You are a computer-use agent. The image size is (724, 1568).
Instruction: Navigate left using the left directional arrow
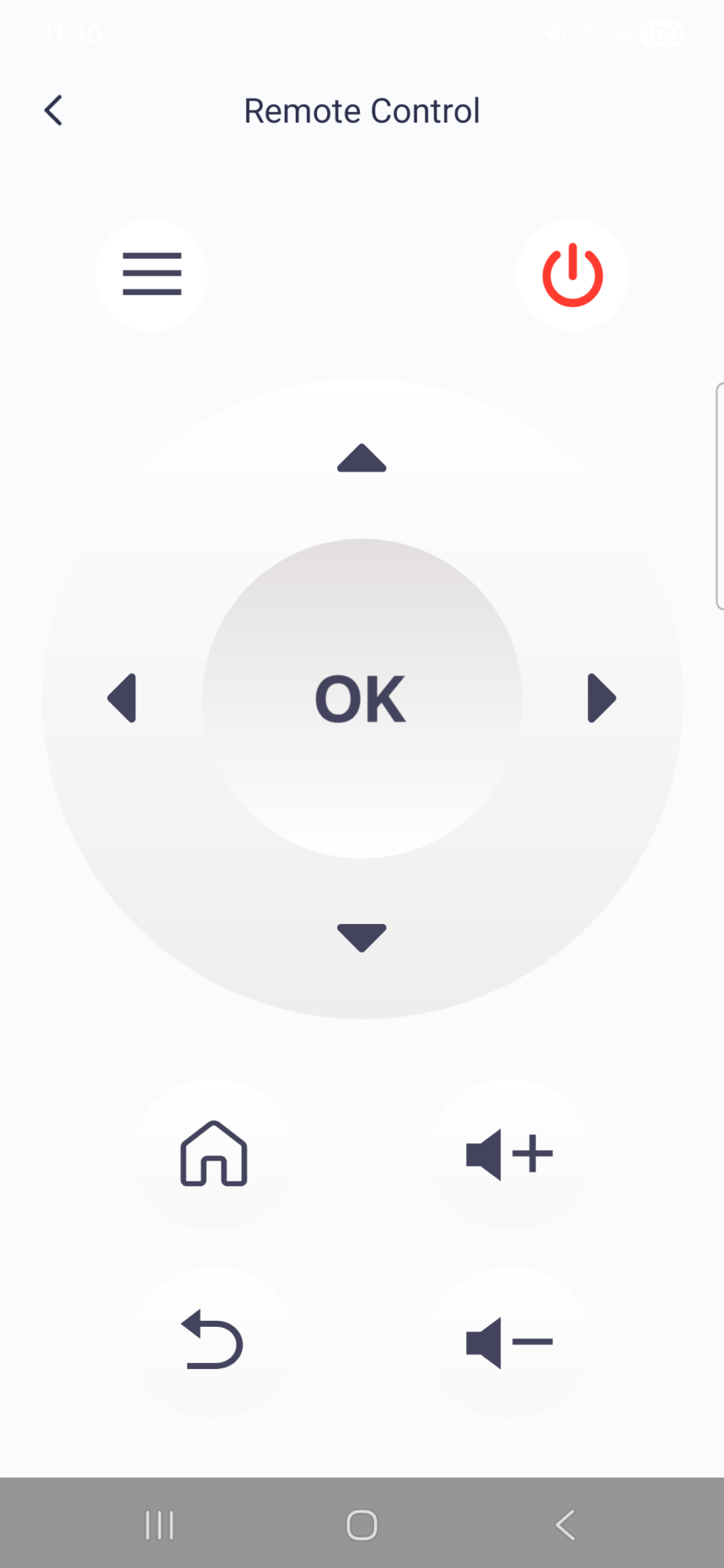click(124, 697)
